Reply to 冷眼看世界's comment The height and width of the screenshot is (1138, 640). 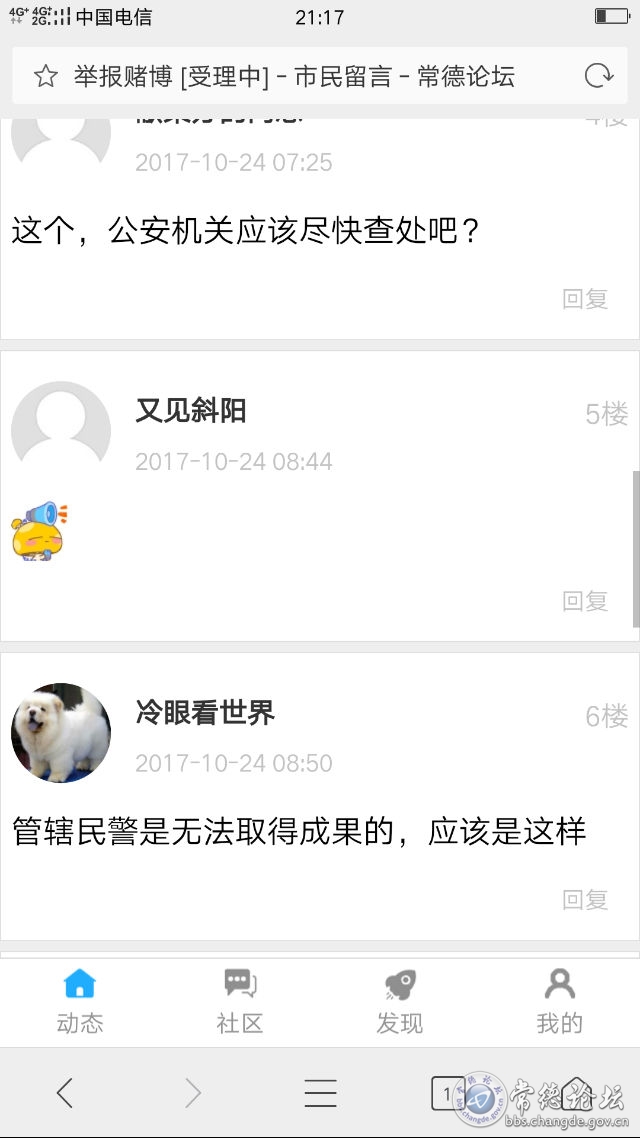[585, 900]
